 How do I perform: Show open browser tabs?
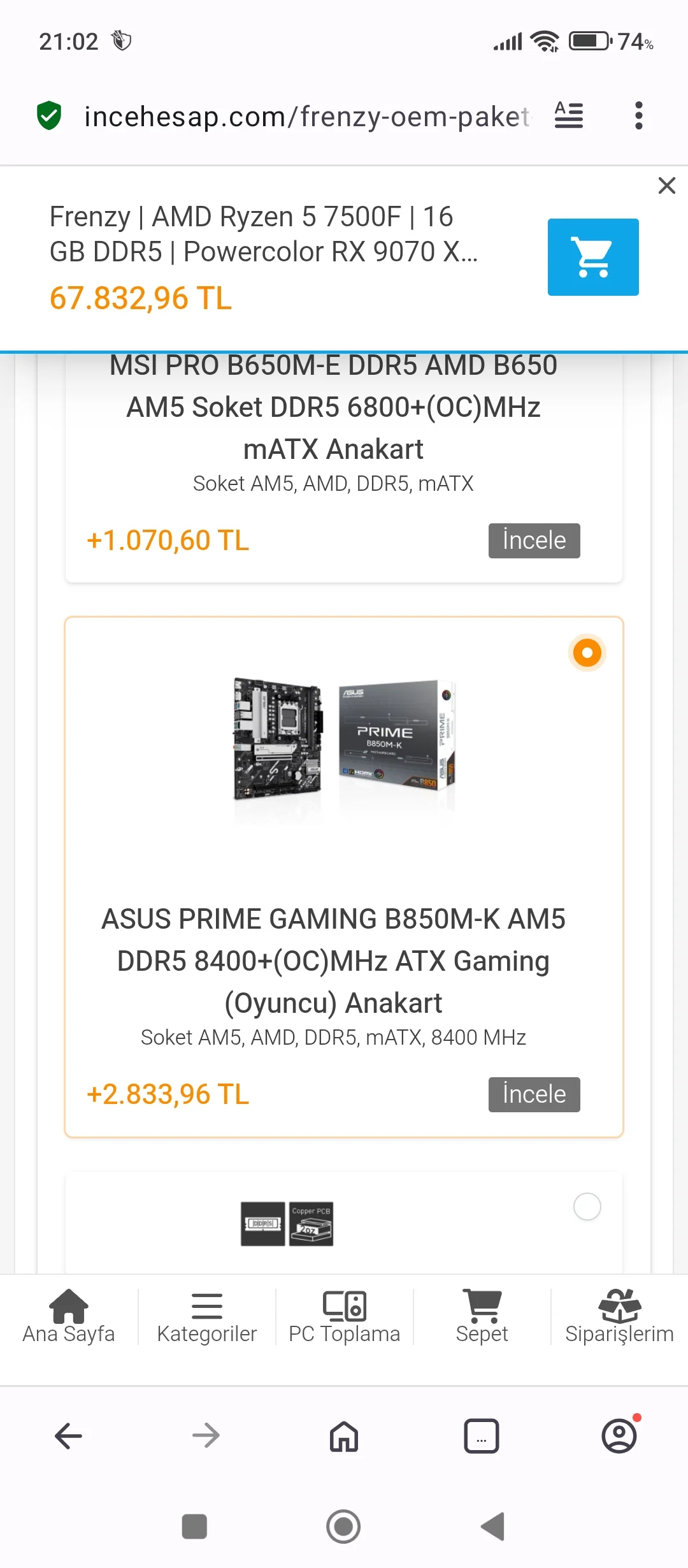(x=482, y=1436)
